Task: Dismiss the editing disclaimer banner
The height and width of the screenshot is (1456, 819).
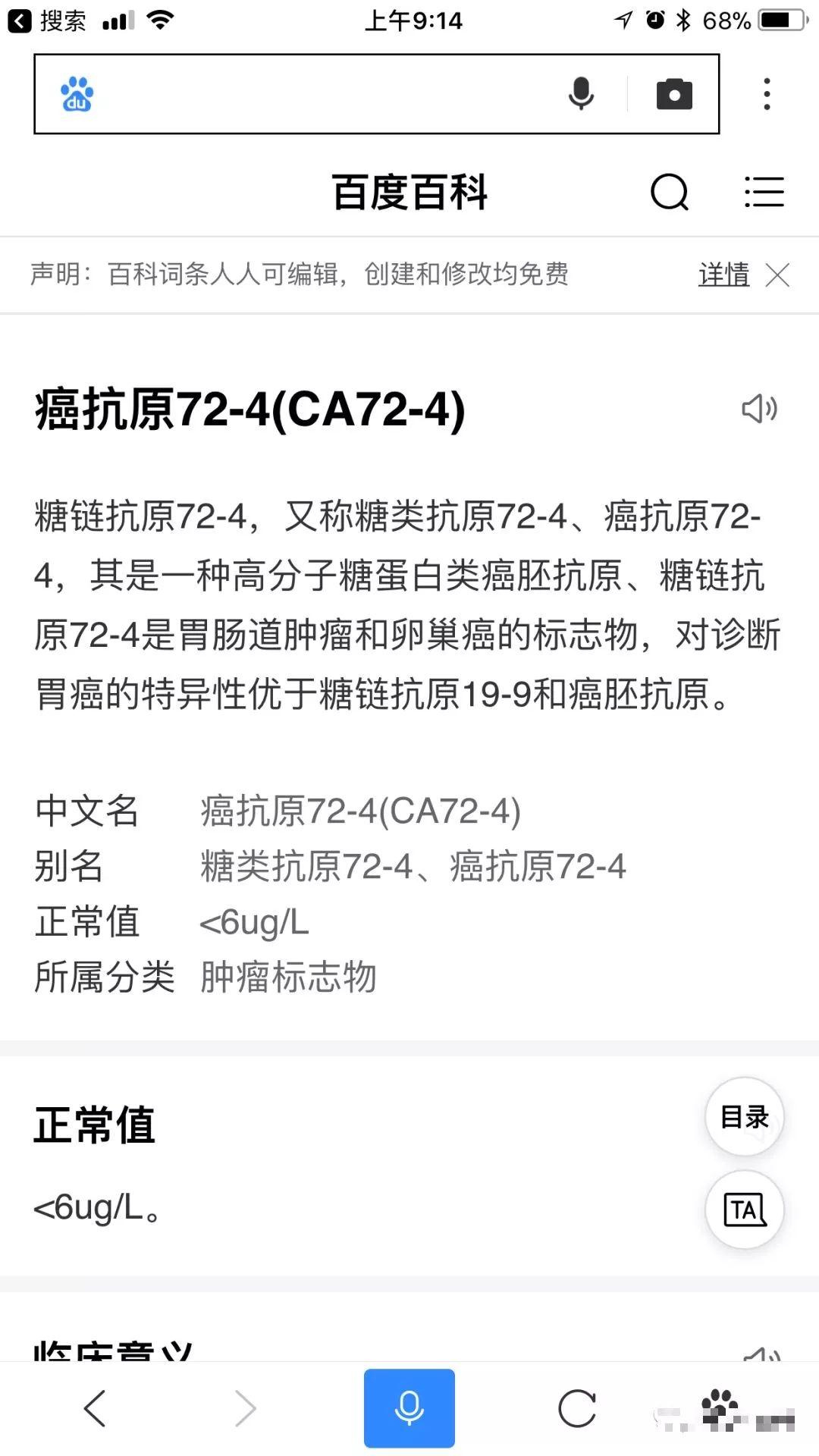Action: 777,275
